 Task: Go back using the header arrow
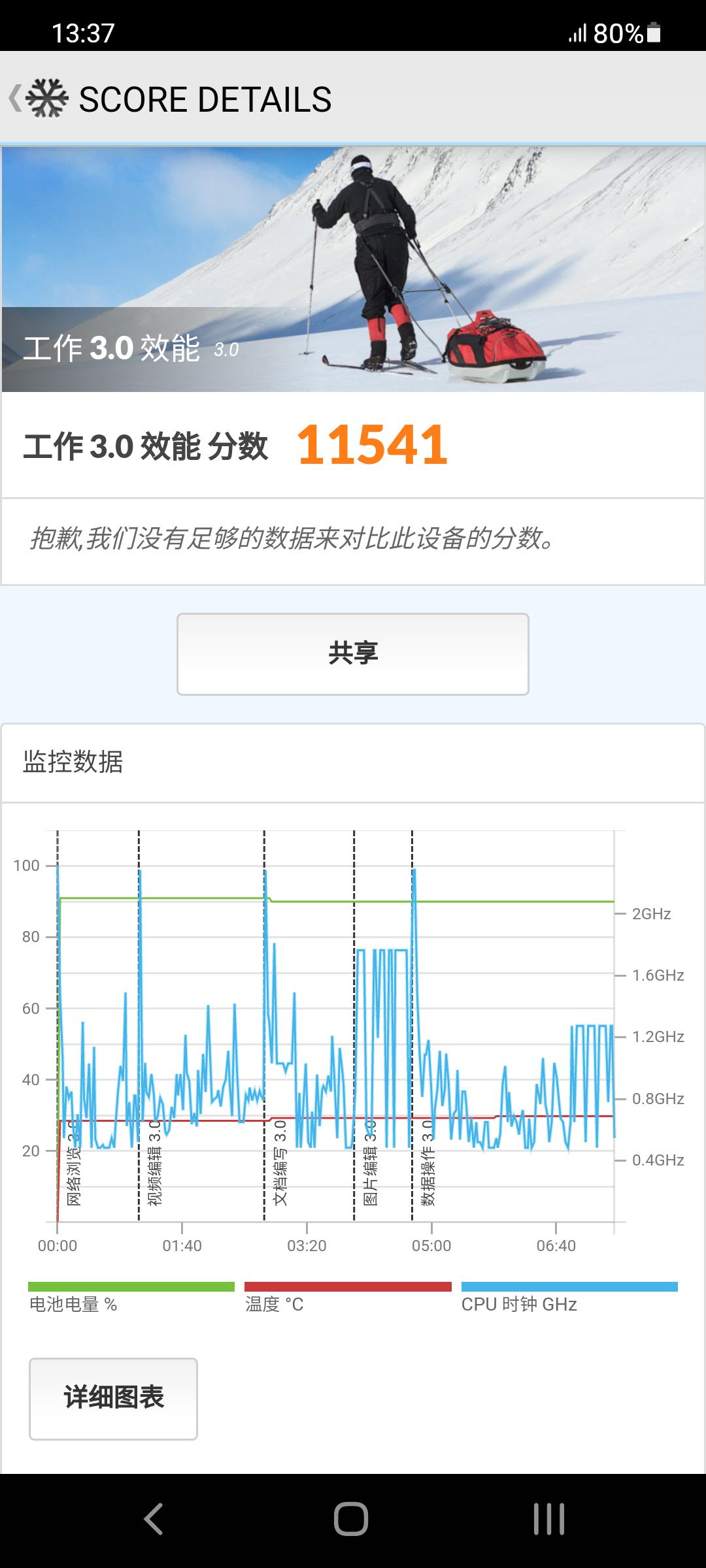pyautogui.click(x=16, y=99)
